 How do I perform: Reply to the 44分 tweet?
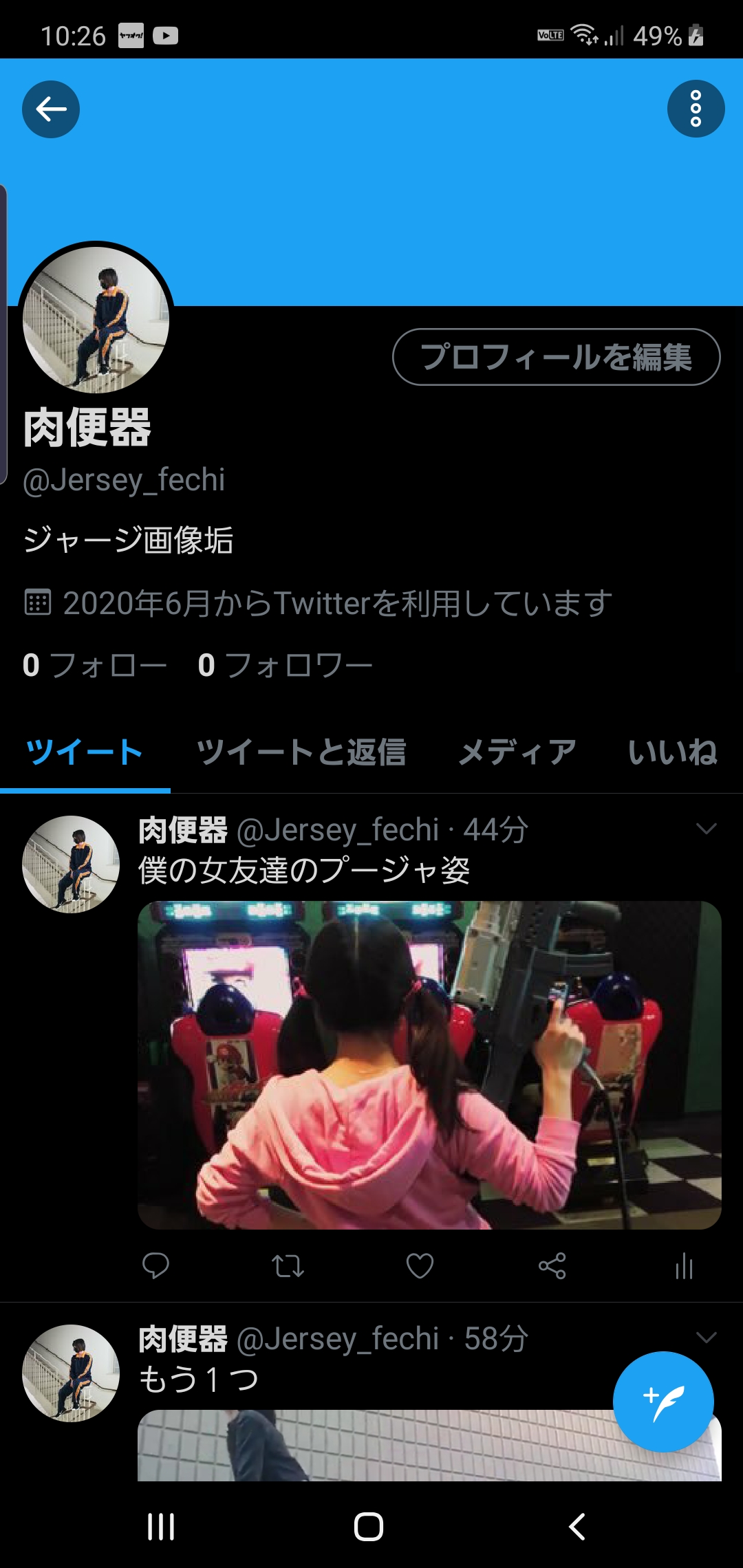point(155,1265)
